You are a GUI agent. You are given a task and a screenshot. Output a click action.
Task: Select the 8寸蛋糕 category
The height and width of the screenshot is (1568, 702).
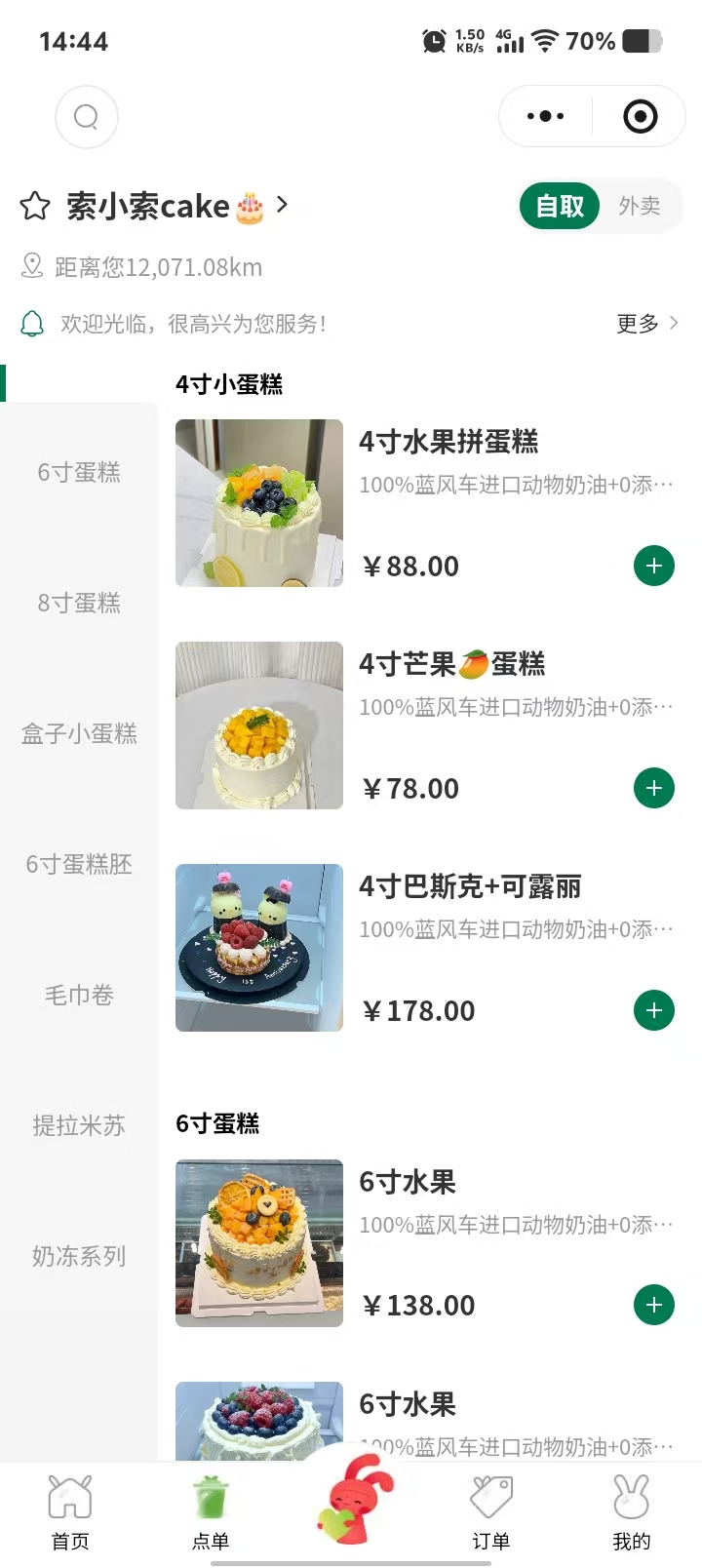[x=79, y=603]
